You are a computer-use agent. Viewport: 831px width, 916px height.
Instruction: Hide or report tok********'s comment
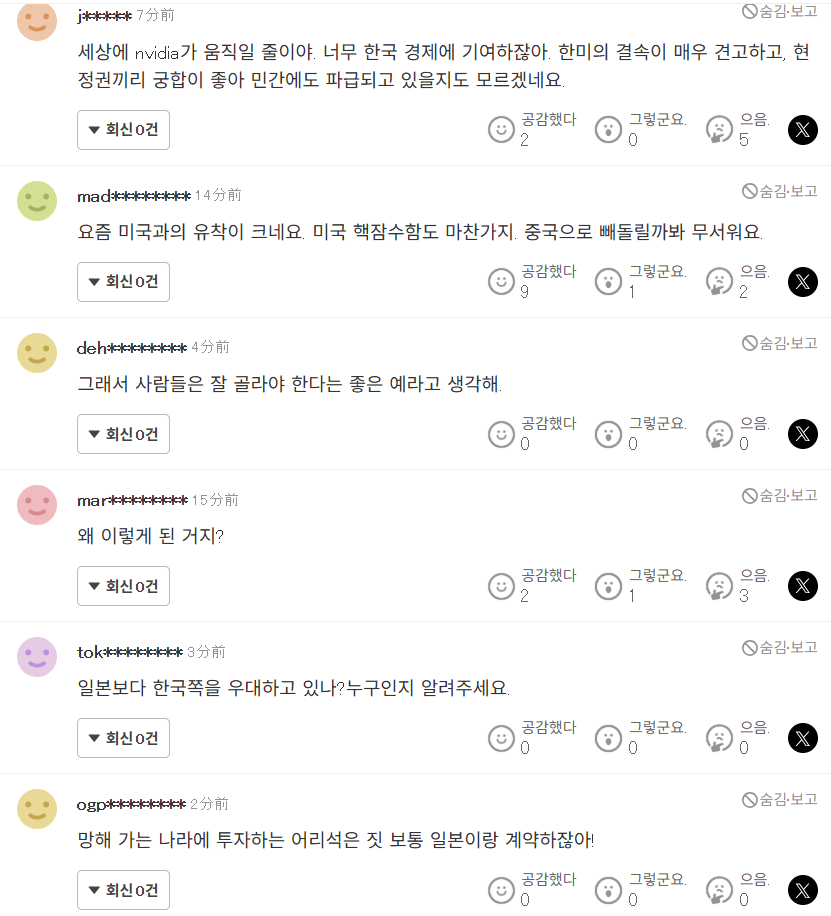(780, 648)
